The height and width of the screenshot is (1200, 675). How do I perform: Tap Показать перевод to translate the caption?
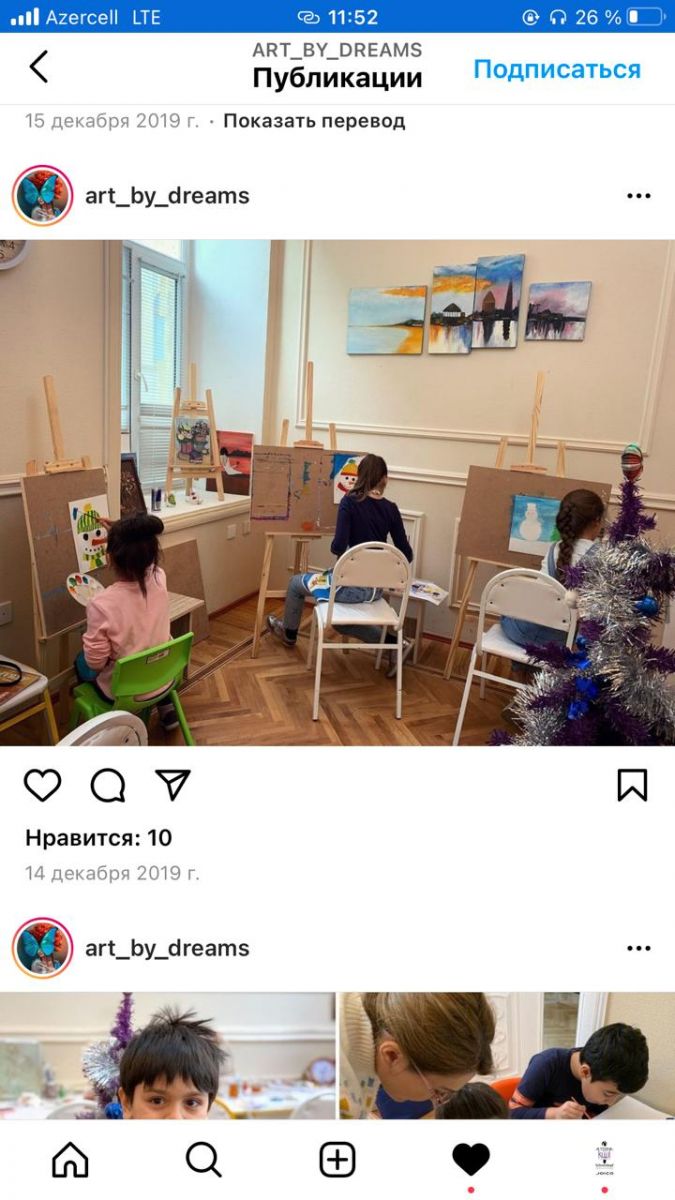click(314, 121)
